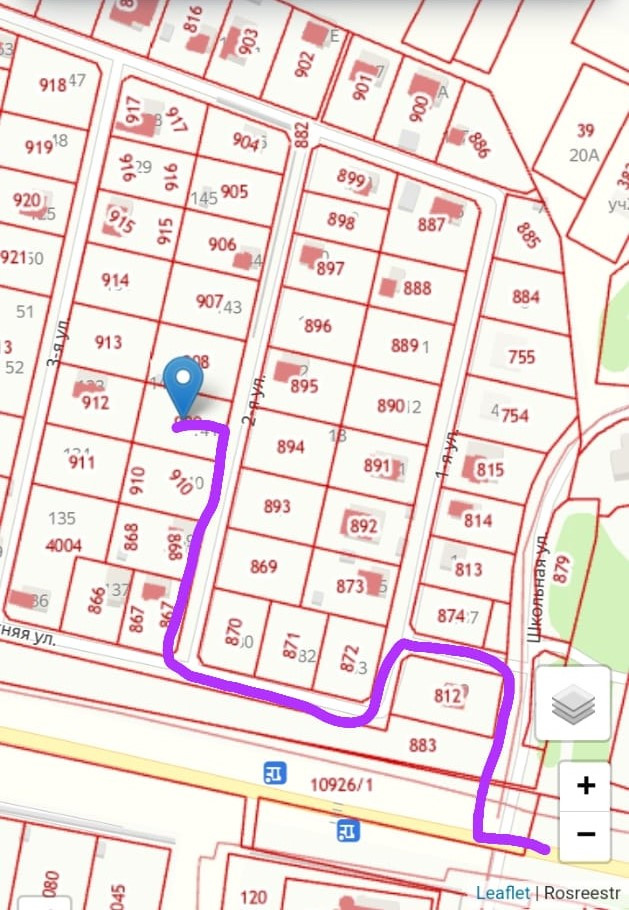Open the Leaflet attribution link

click(503, 892)
